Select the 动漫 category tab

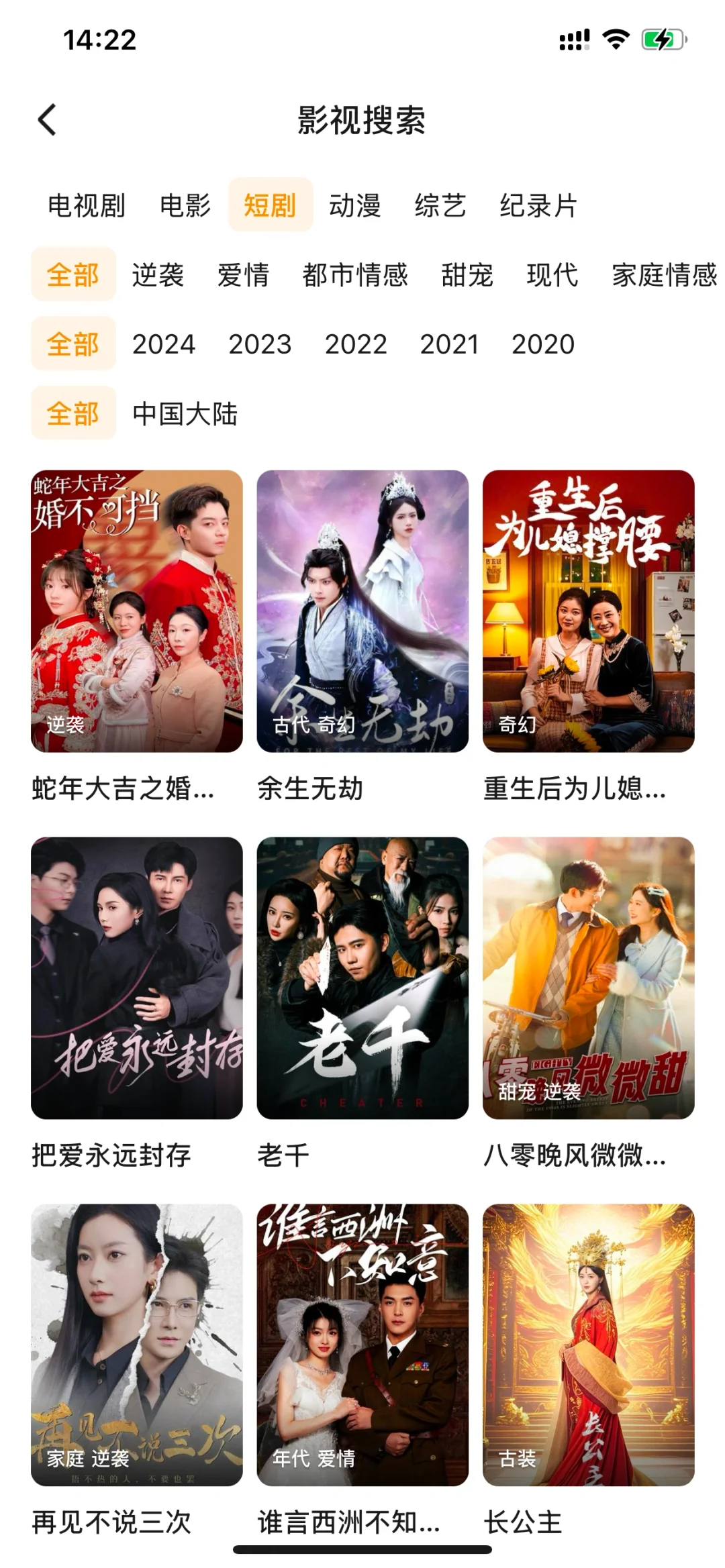(x=354, y=205)
